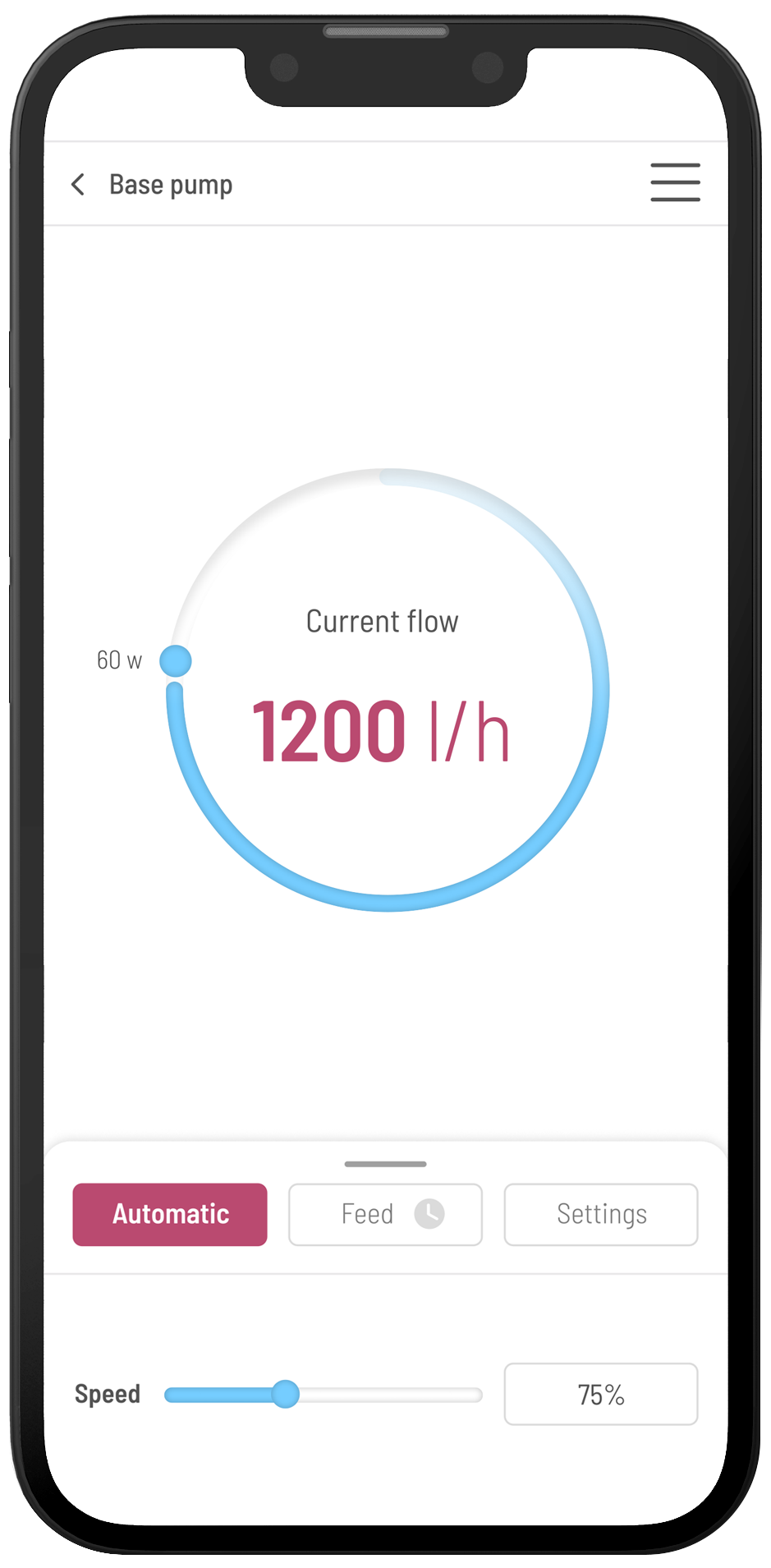The image size is (771, 1568).
Task: Tap the circular flow dial knob
Action: click(x=176, y=660)
